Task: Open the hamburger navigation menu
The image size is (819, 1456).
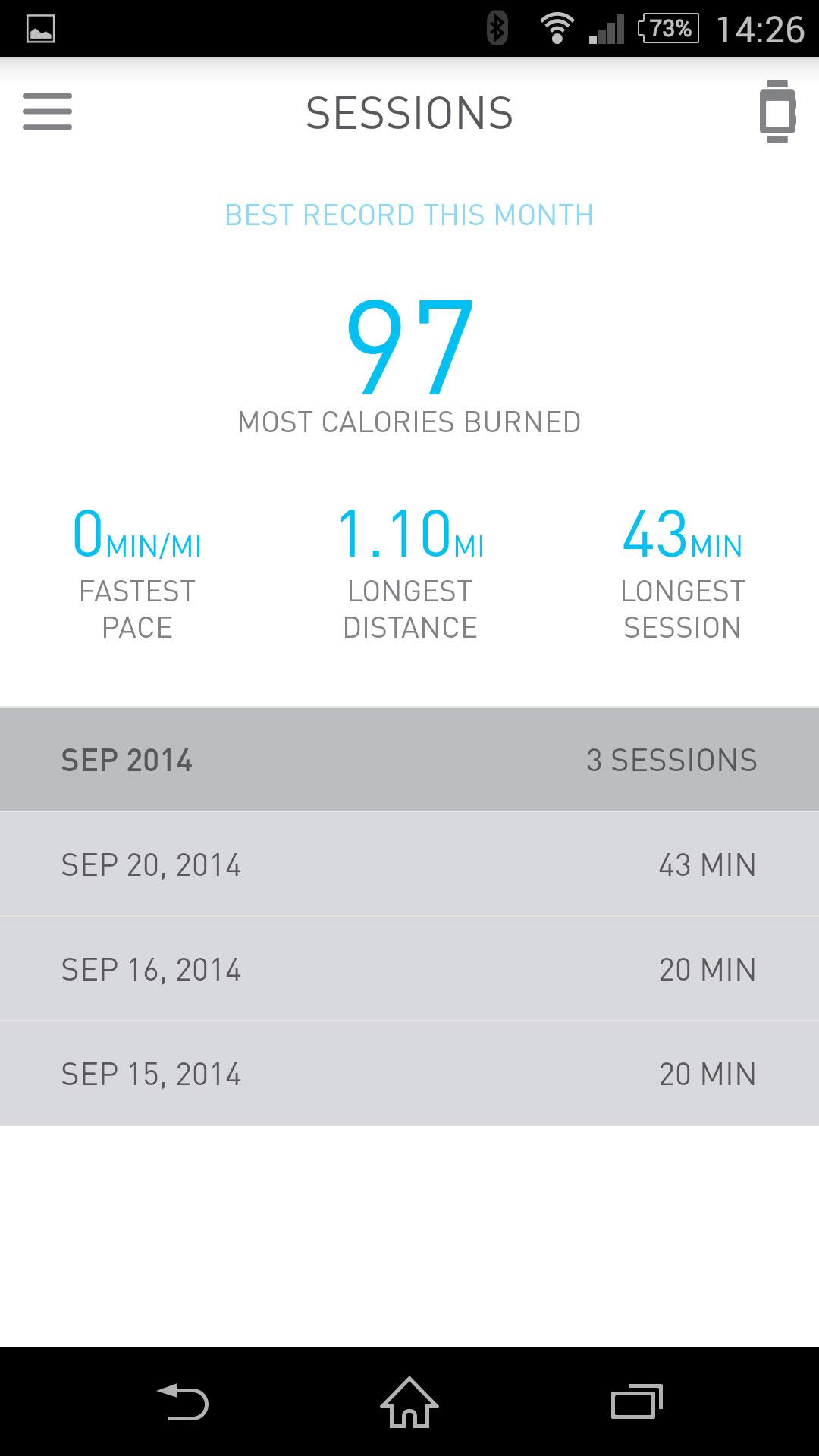Action: 47,111
